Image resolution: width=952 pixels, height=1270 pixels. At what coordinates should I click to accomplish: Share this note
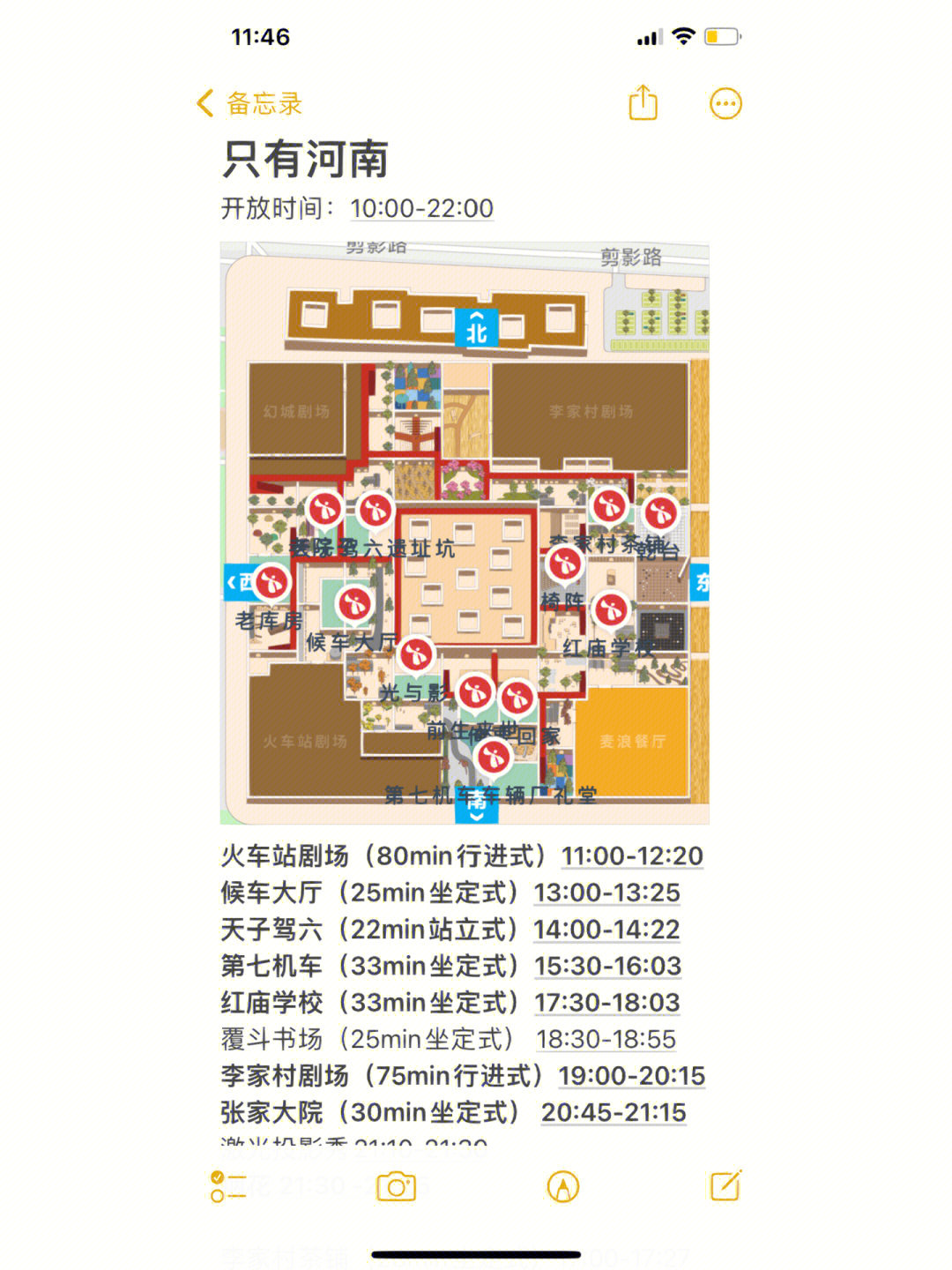[x=643, y=102]
